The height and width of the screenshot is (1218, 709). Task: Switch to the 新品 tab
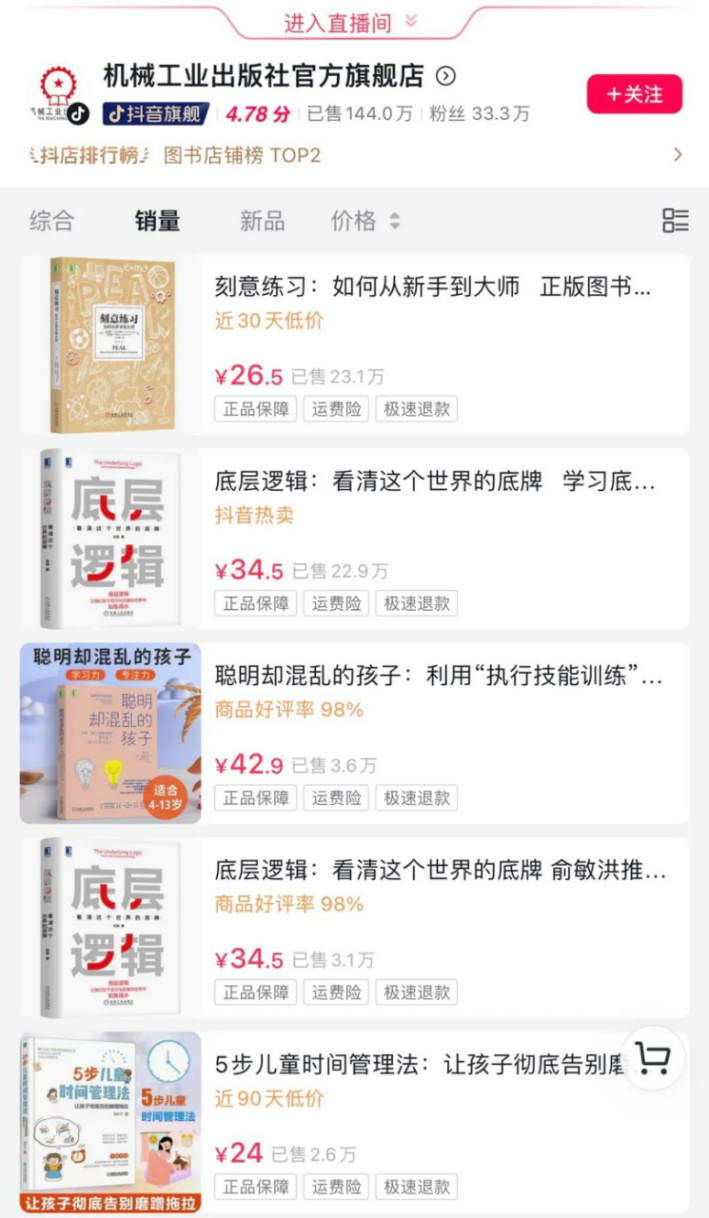click(x=262, y=221)
